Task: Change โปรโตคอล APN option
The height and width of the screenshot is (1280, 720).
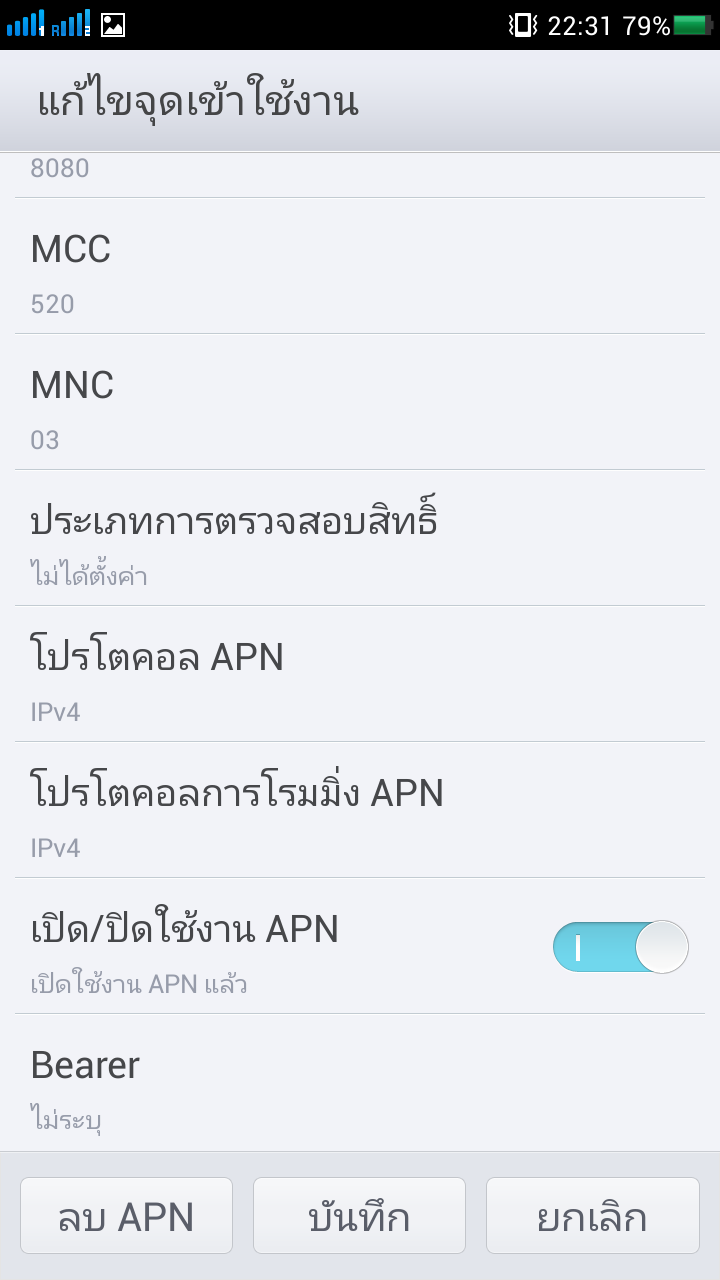Action: click(x=360, y=674)
